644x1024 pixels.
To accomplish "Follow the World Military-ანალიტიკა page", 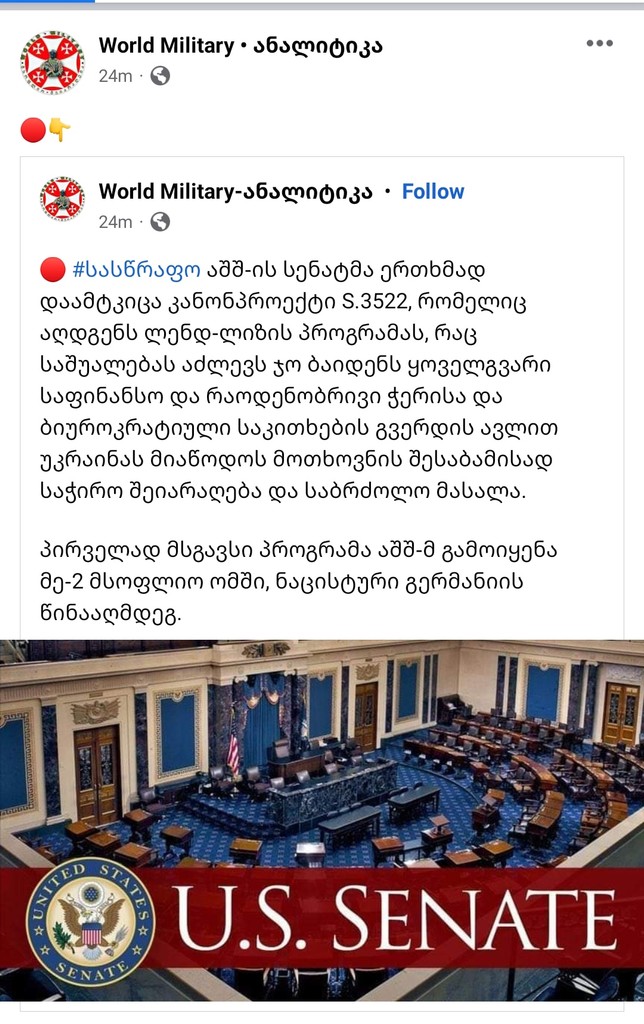I will (x=433, y=191).
